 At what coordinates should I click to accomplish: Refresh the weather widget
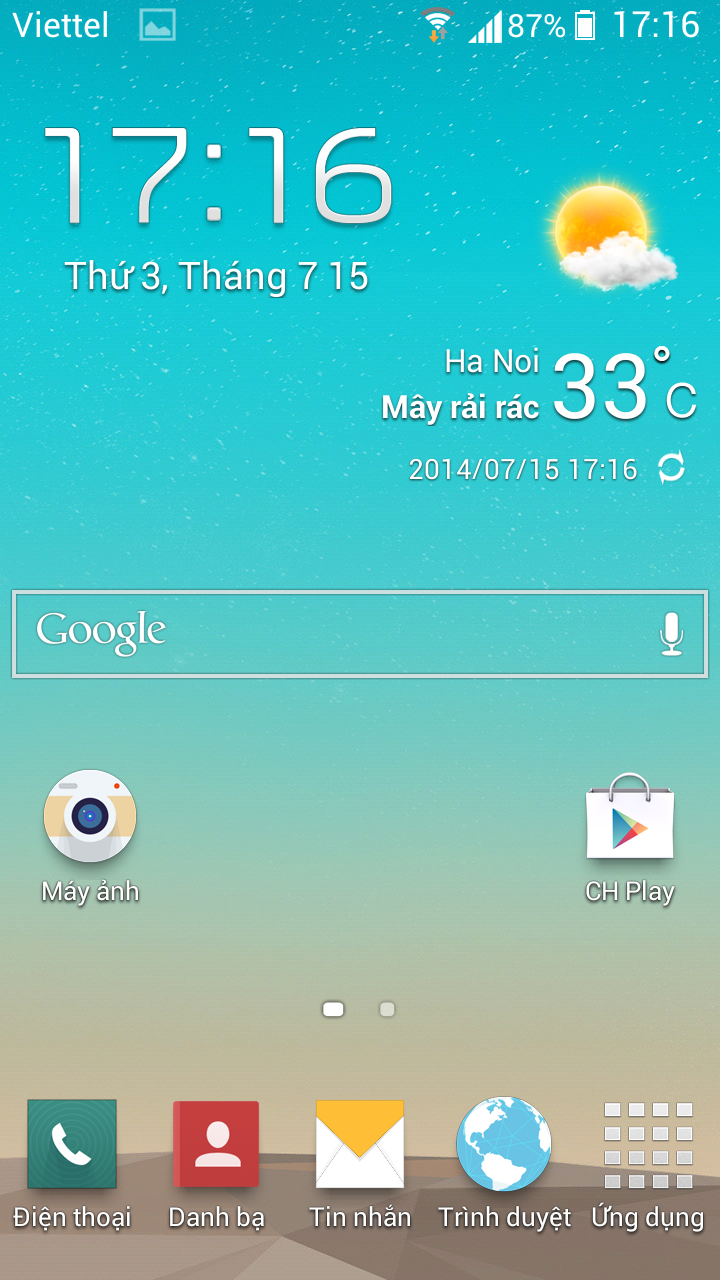(671, 467)
